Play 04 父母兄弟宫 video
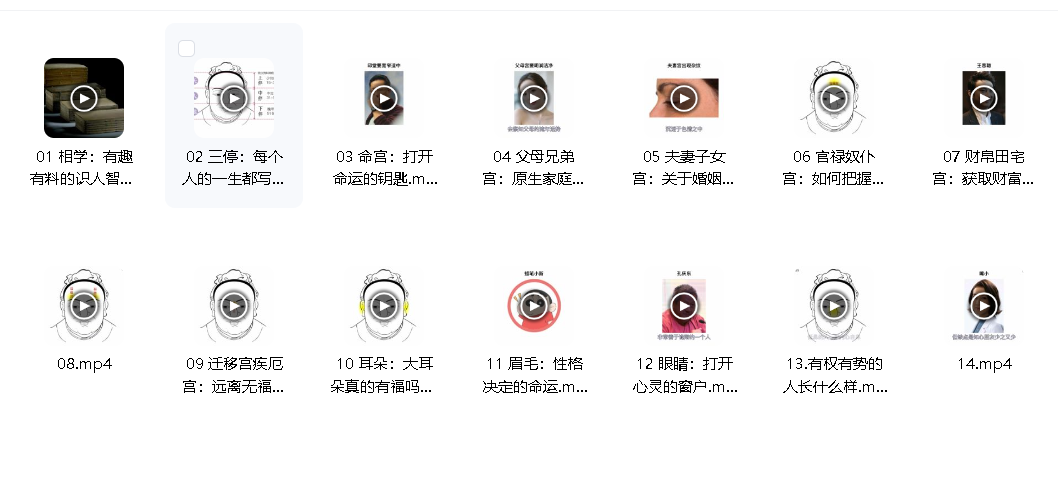The height and width of the screenshot is (499, 1058). pos(534,98)
